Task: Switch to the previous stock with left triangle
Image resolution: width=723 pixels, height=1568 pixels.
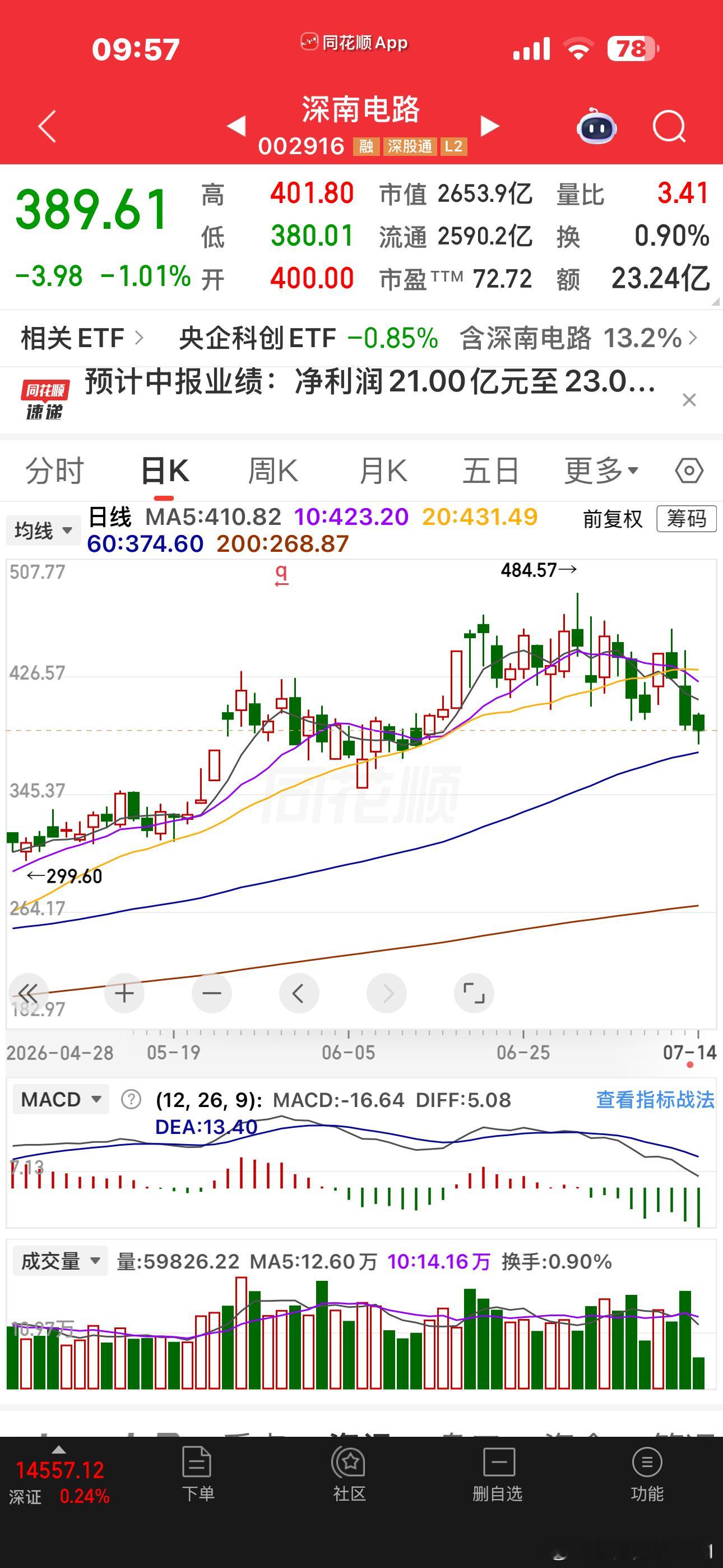Action: [236, 126]
